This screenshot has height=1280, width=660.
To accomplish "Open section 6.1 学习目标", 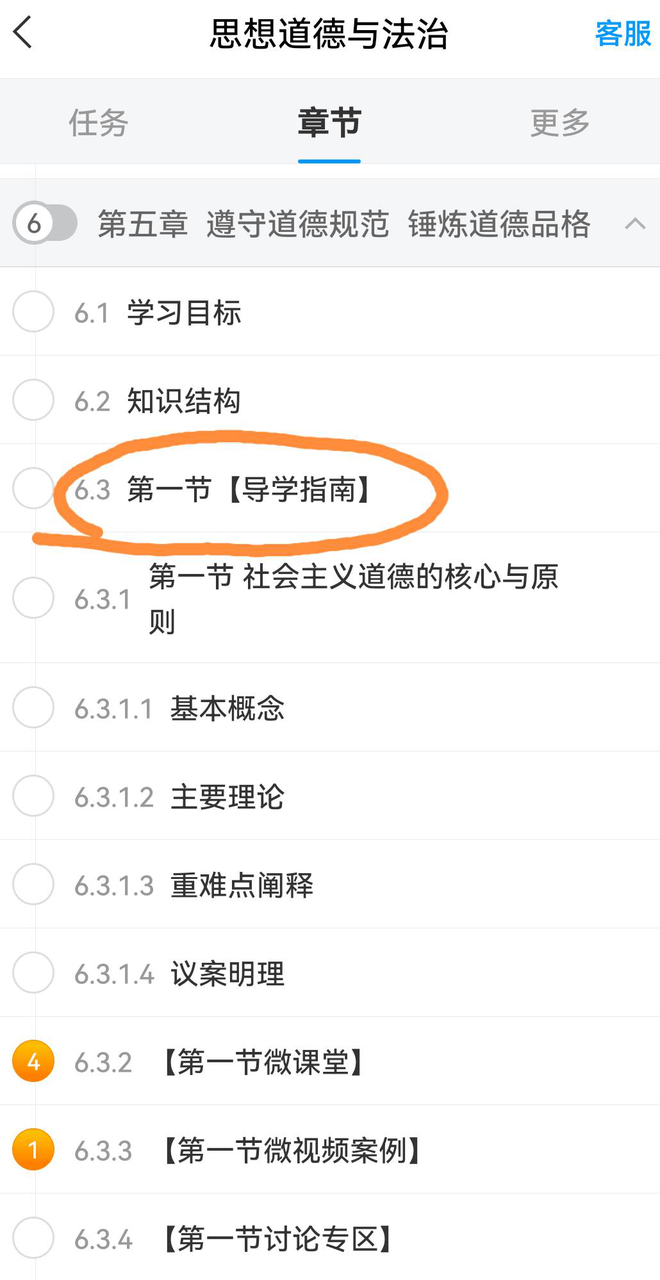I will [184, 313].
